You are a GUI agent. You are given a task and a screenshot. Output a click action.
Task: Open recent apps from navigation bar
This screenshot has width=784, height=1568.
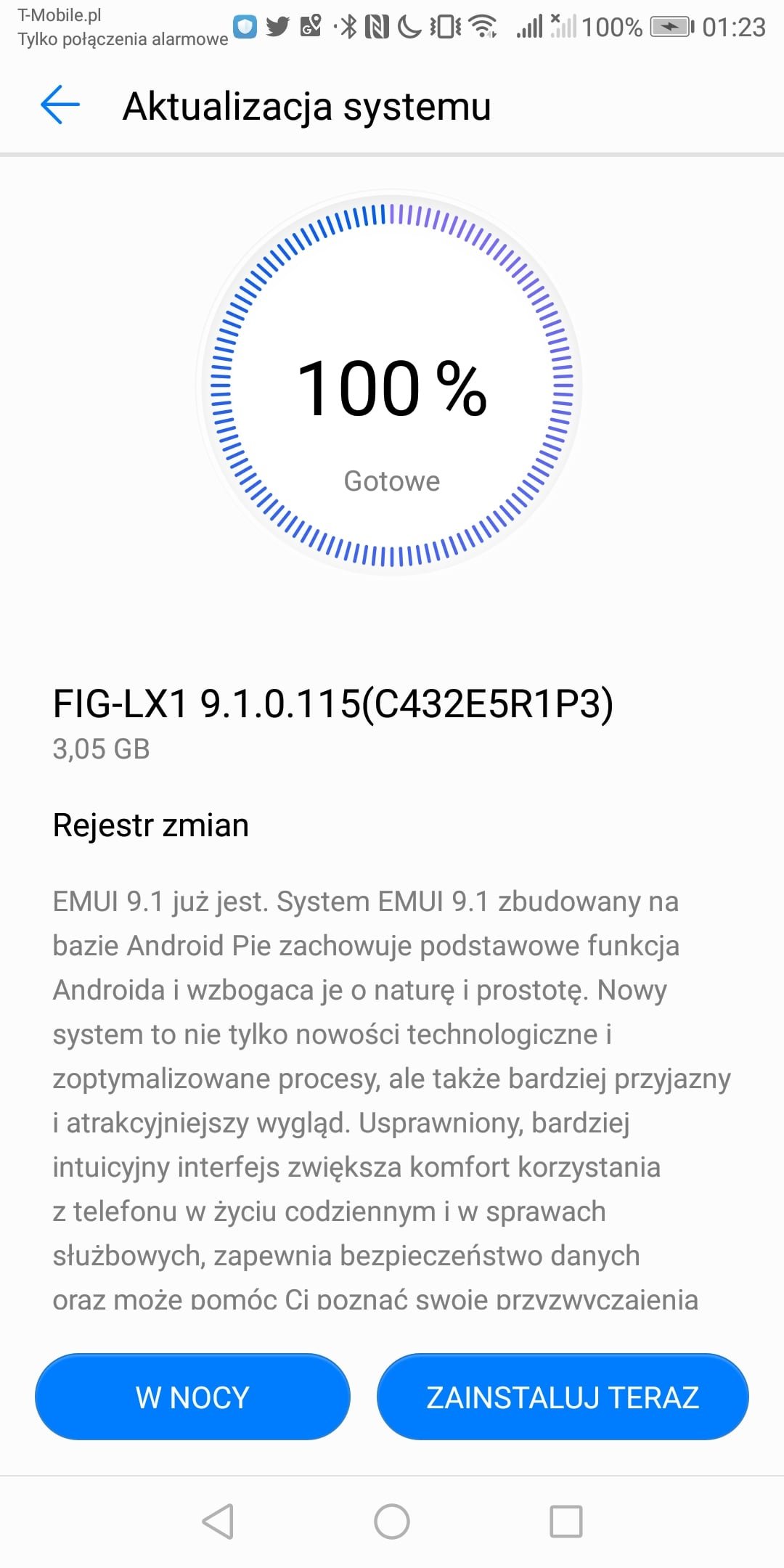[x=566, y=1522]
